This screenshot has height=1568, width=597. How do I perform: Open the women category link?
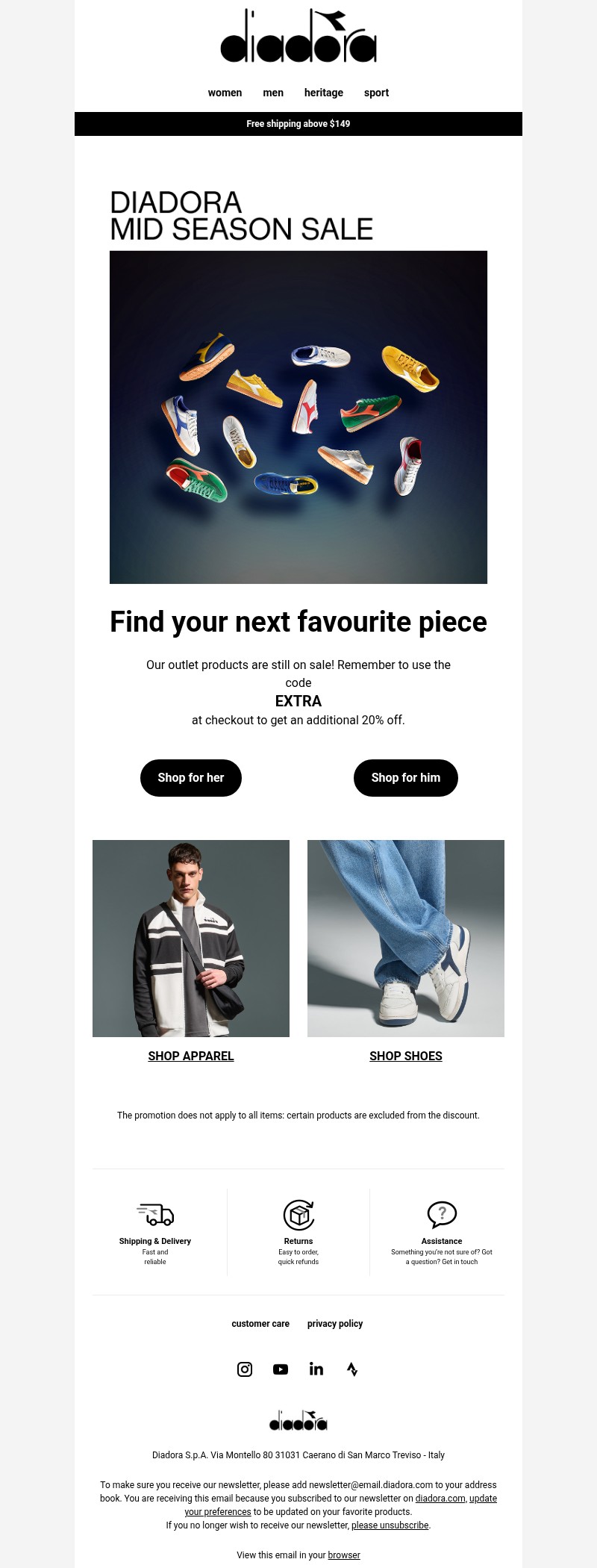(225, 93)
